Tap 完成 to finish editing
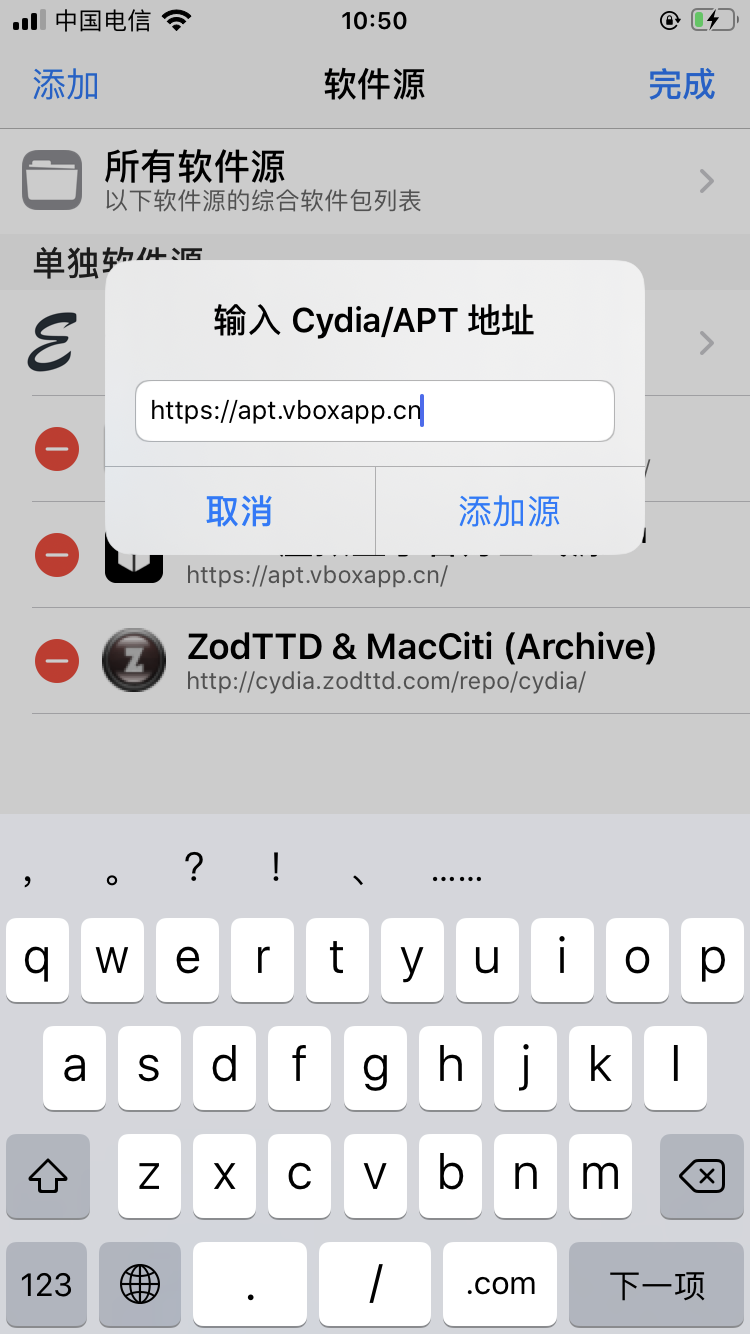 pos(682,85)
